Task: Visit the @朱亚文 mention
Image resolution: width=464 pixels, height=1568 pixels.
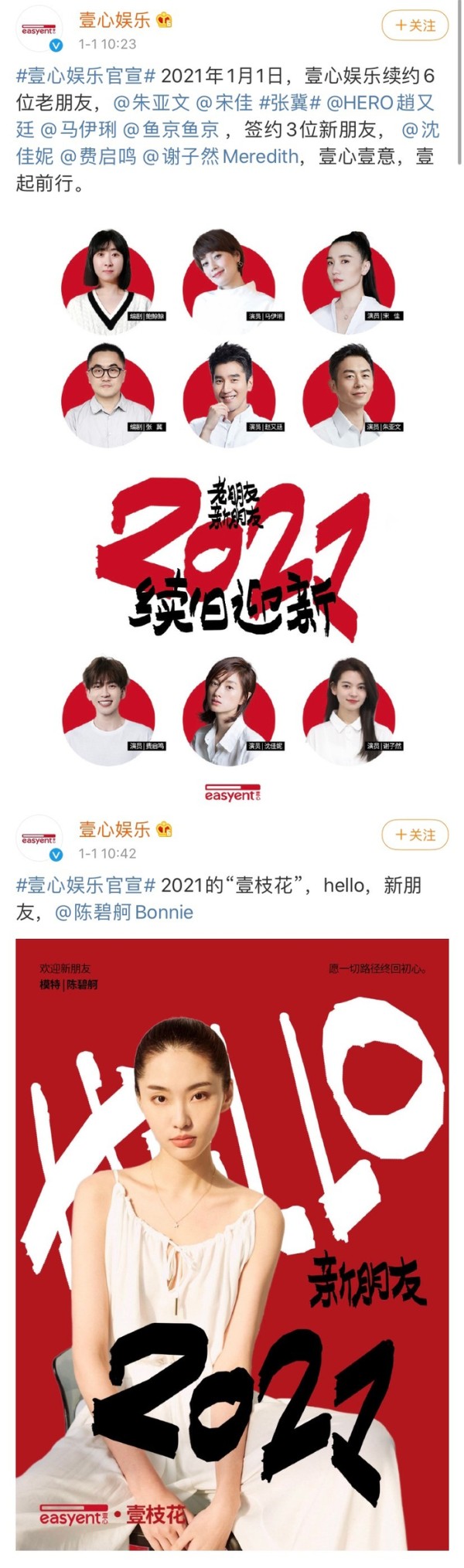Action: (x=148, y=103)
